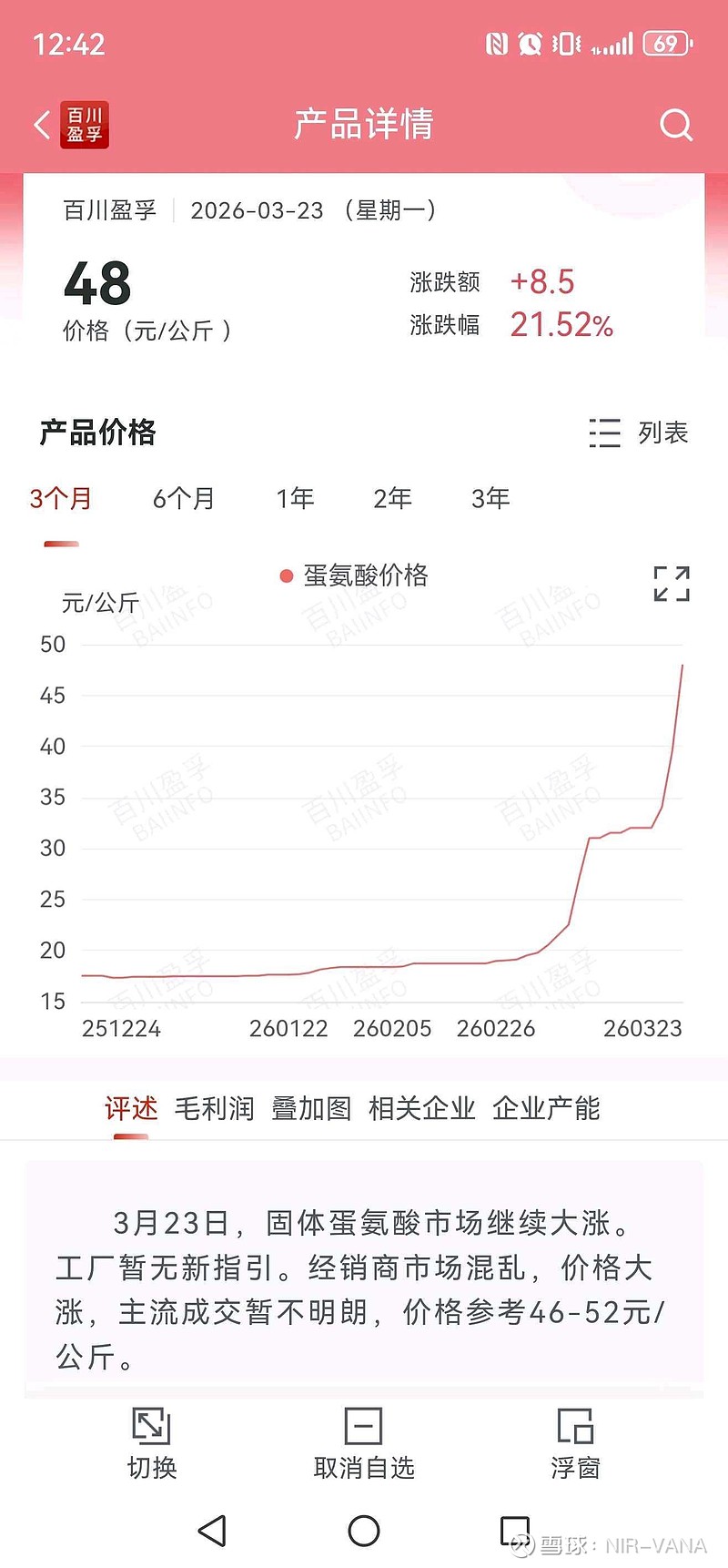This screenshot has height=1568, width=728.
Task: Switch to the 毛利润 tab
Action: point(214,1109)
